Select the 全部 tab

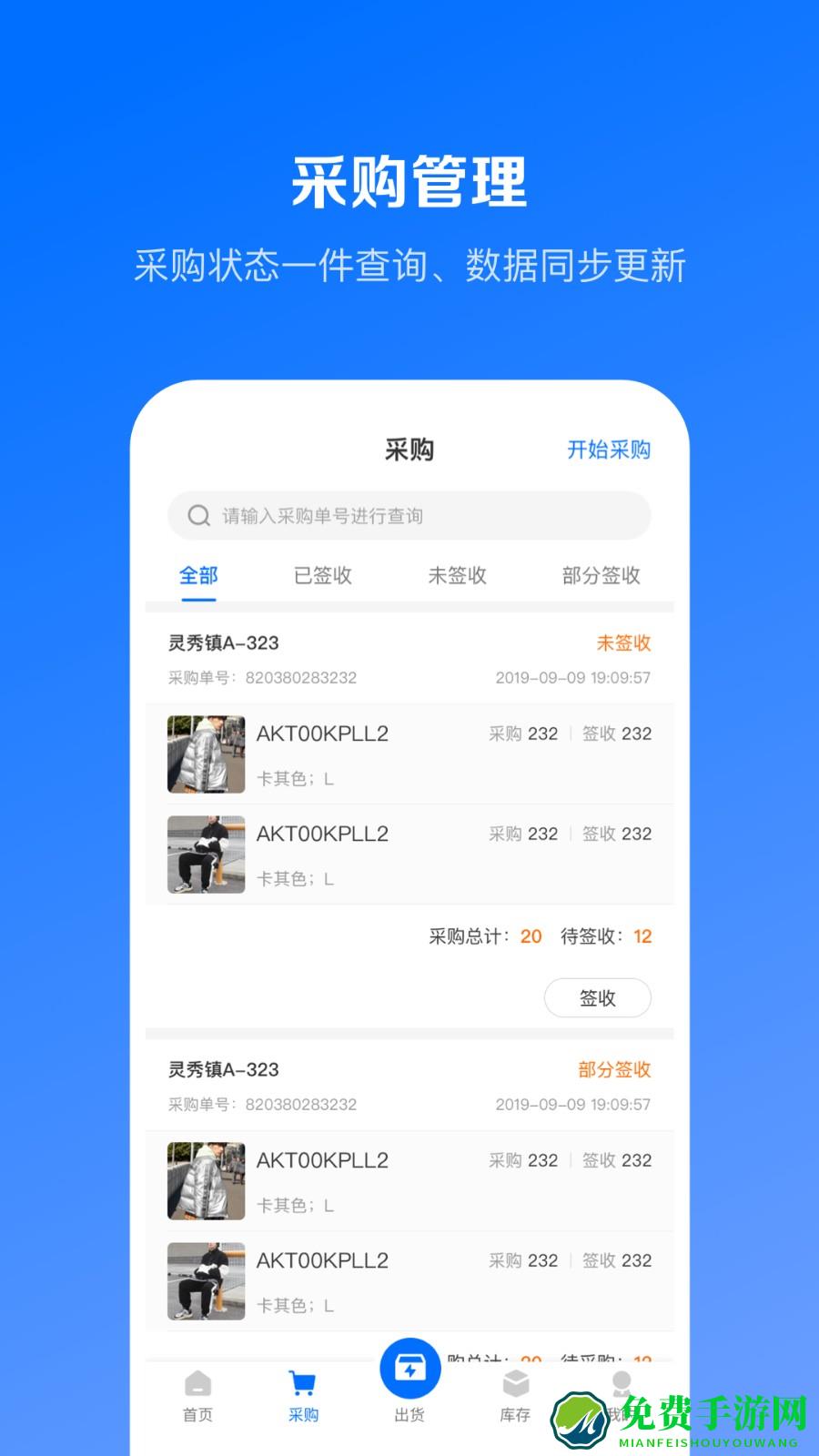pos(198,573)
